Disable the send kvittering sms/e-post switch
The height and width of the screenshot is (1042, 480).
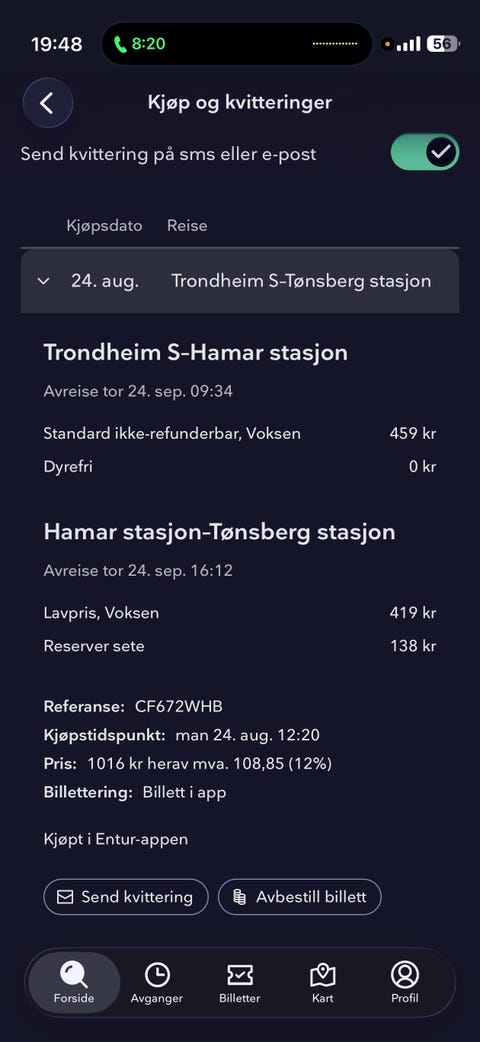pos(425,152)
